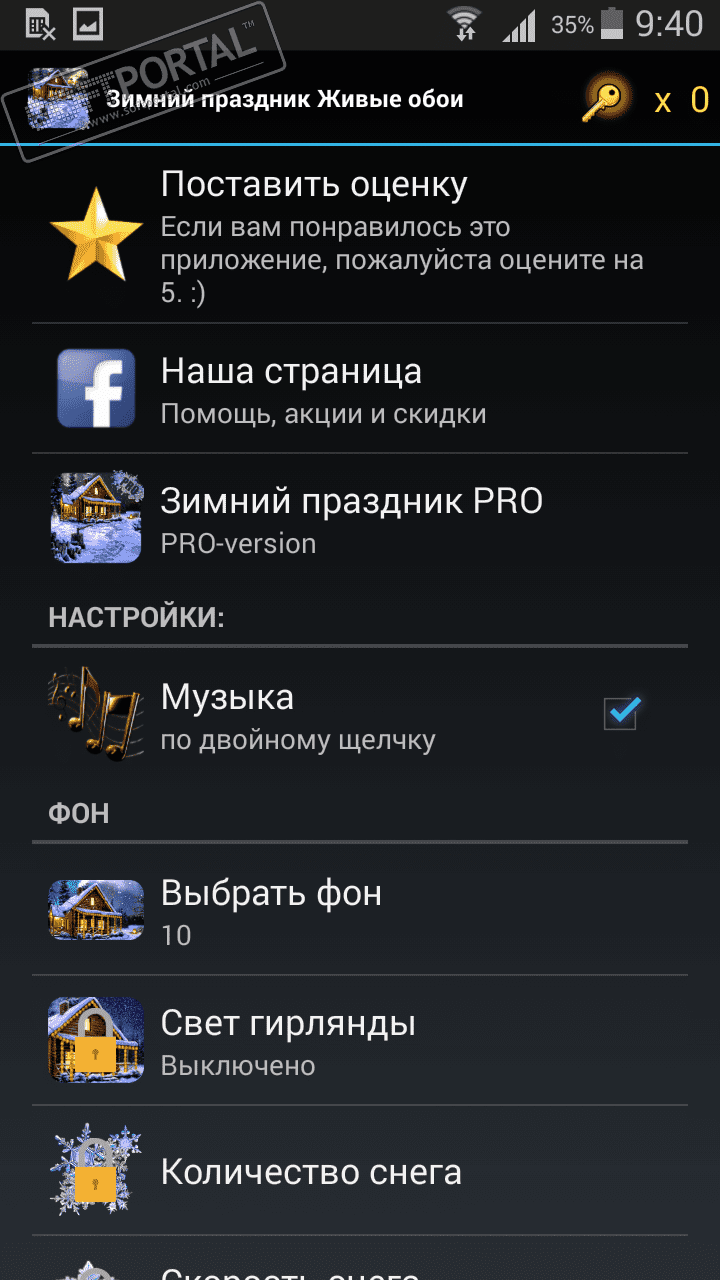Open the locked Свет гирлянды setting
The image size is (720, 1280).
[x=360, y=1040]
